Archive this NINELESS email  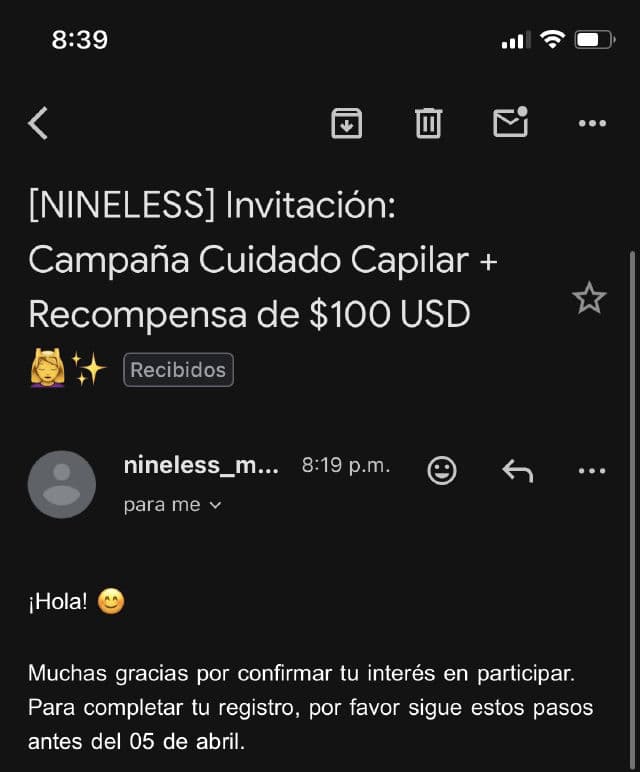[x=346, y=123]
